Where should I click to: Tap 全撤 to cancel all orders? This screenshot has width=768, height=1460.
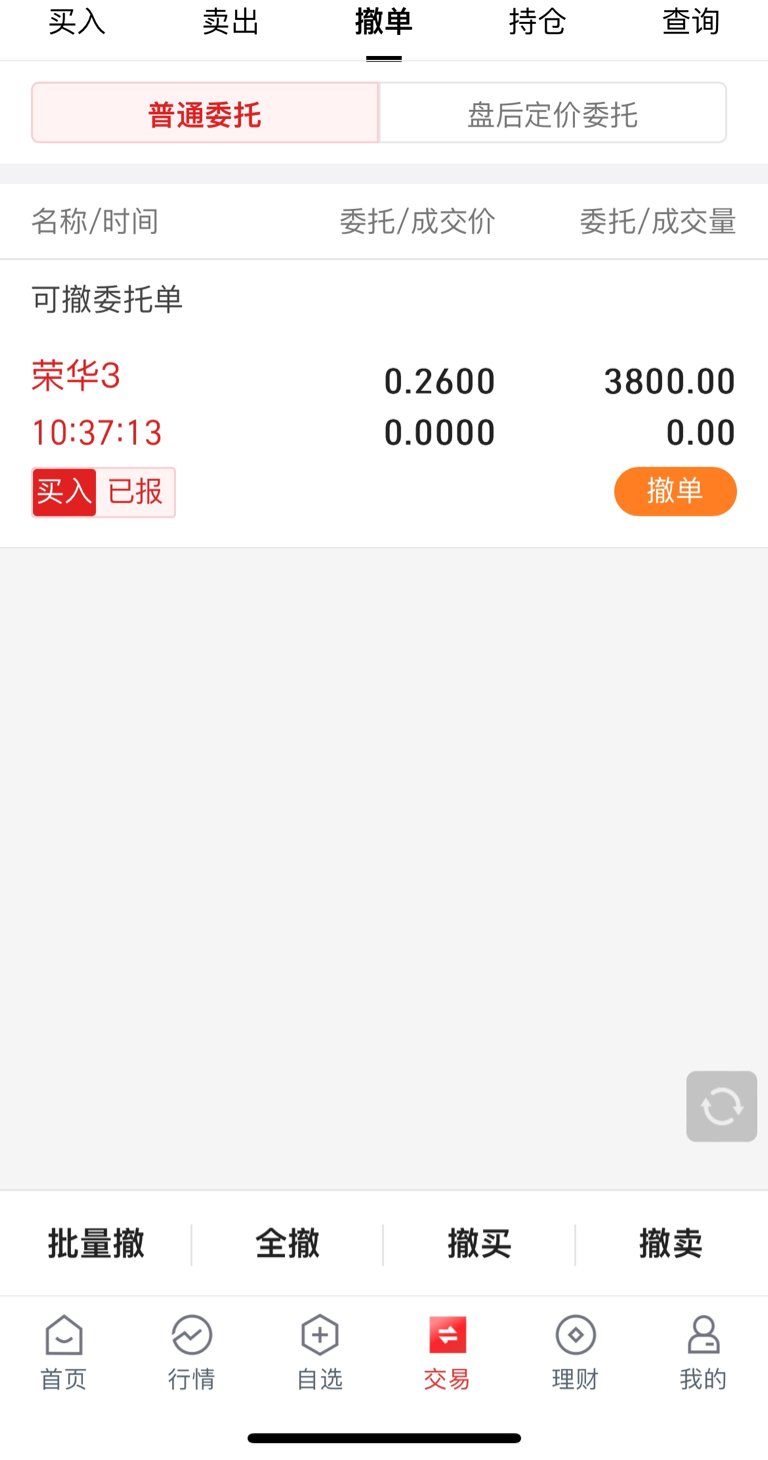(288, 1244)
